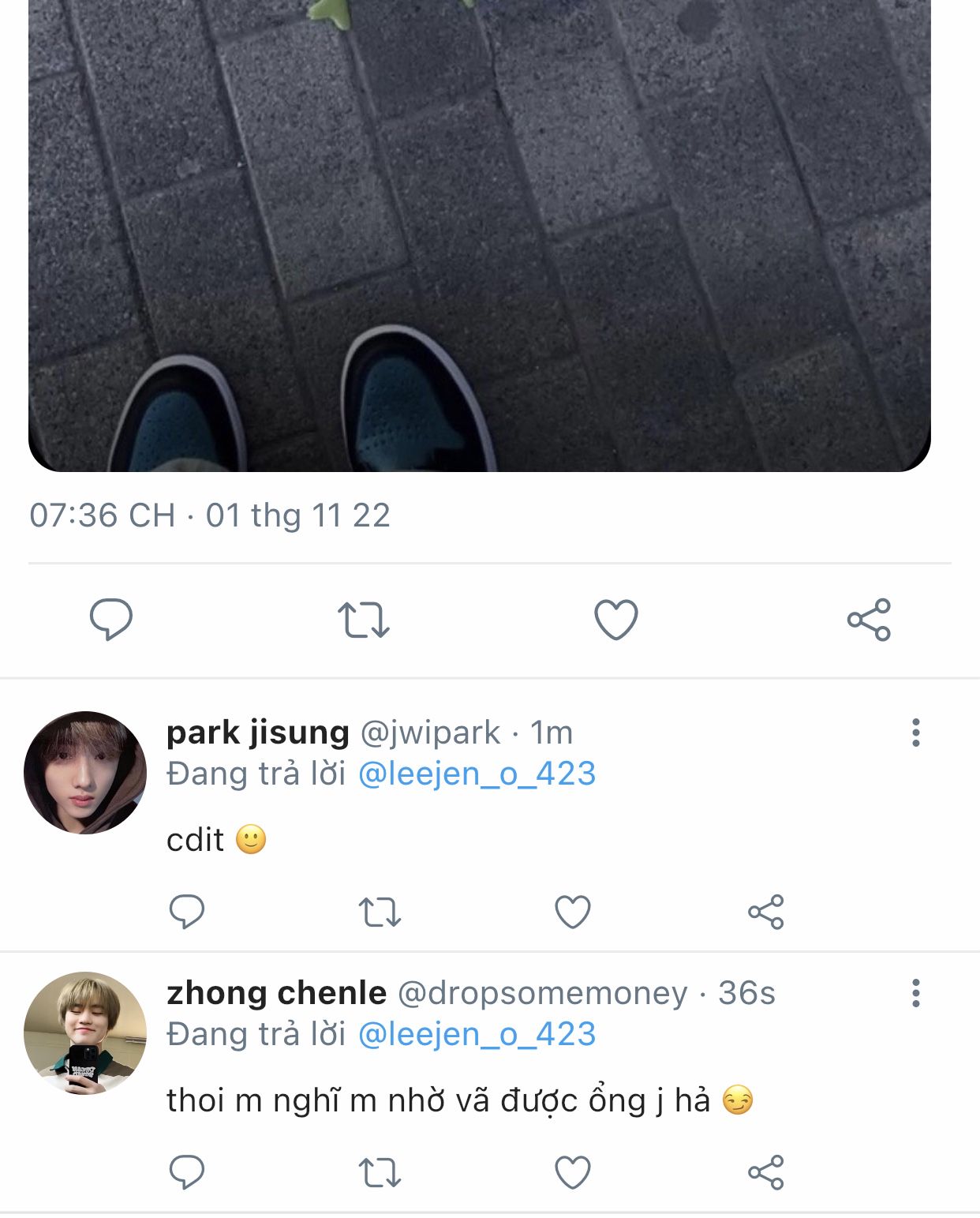Open overflow menu on park jisung's reply
This screenshot has height=1218, width=980.
click(915, 733)
